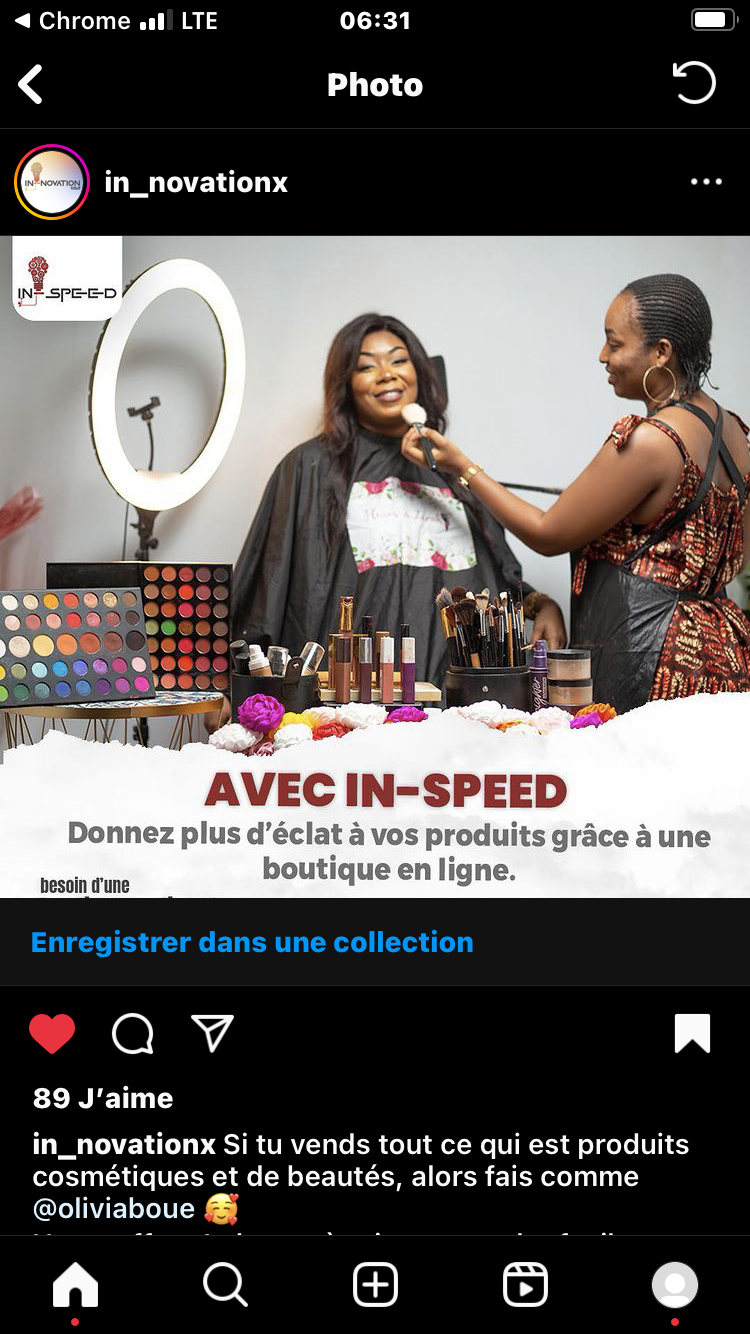Image resolution: width=750 pixels, height=1334 pixels.
Task: Go back from the Photo screen
Action: click(31, 85)
